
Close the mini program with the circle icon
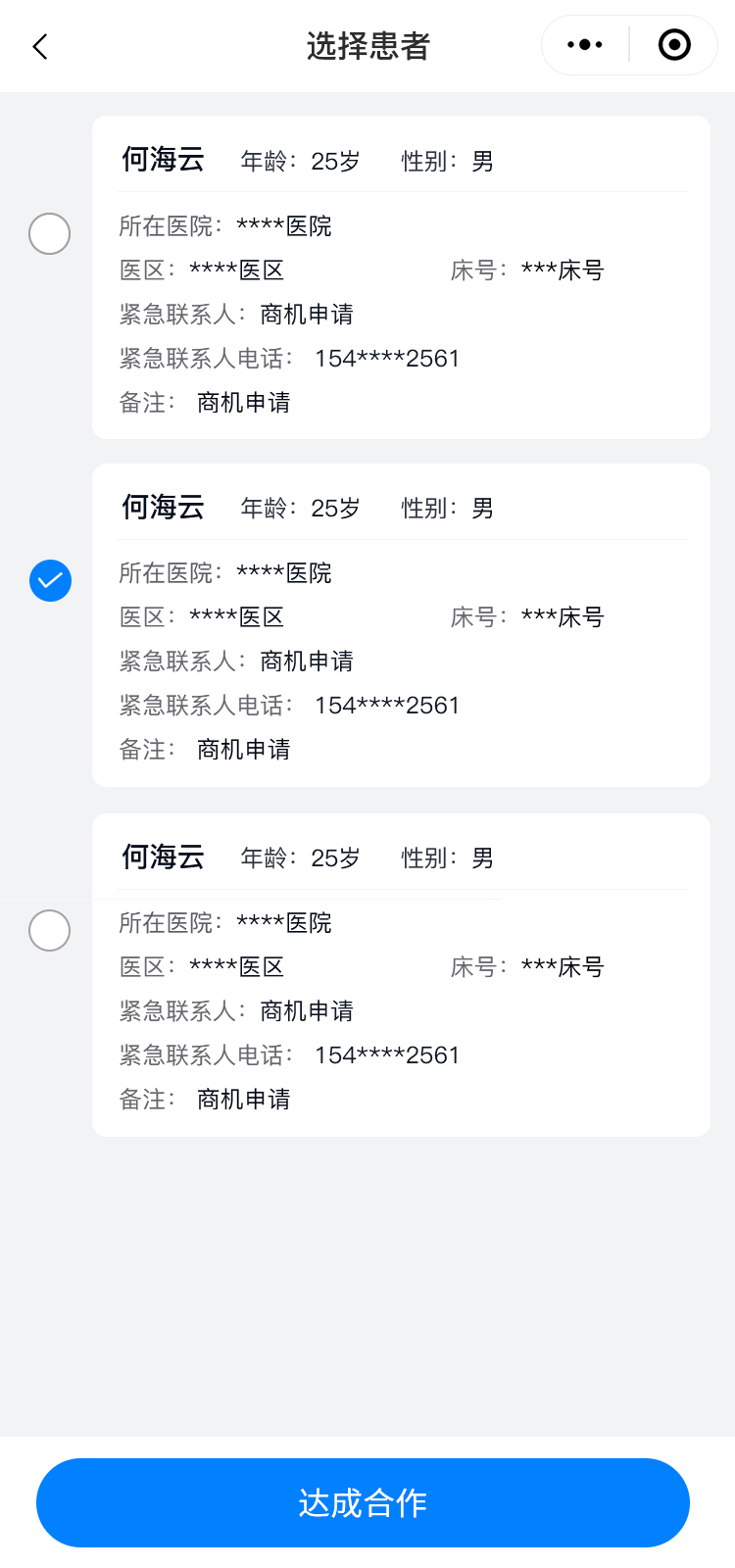tap(674, 45)
